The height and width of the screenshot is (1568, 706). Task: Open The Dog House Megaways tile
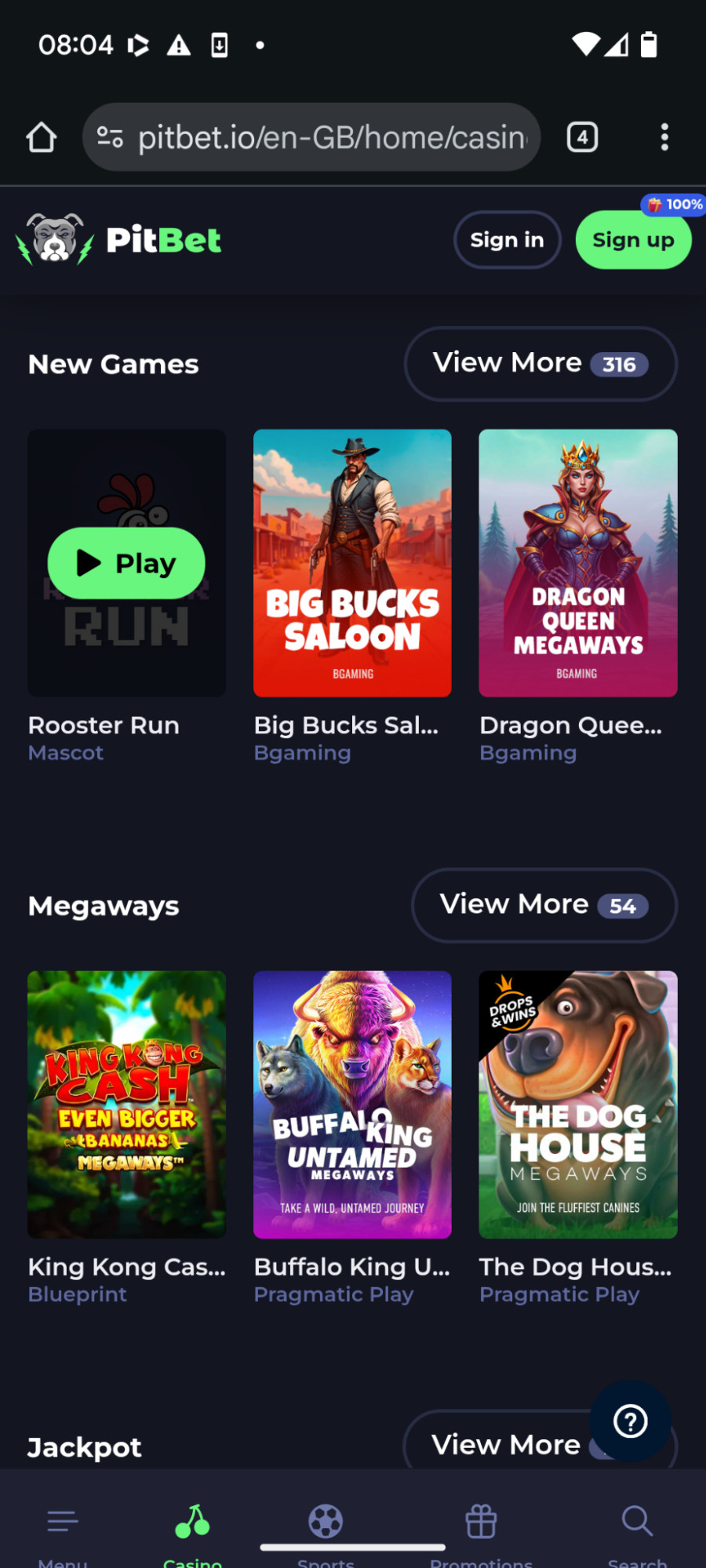tap(578, 1104)
